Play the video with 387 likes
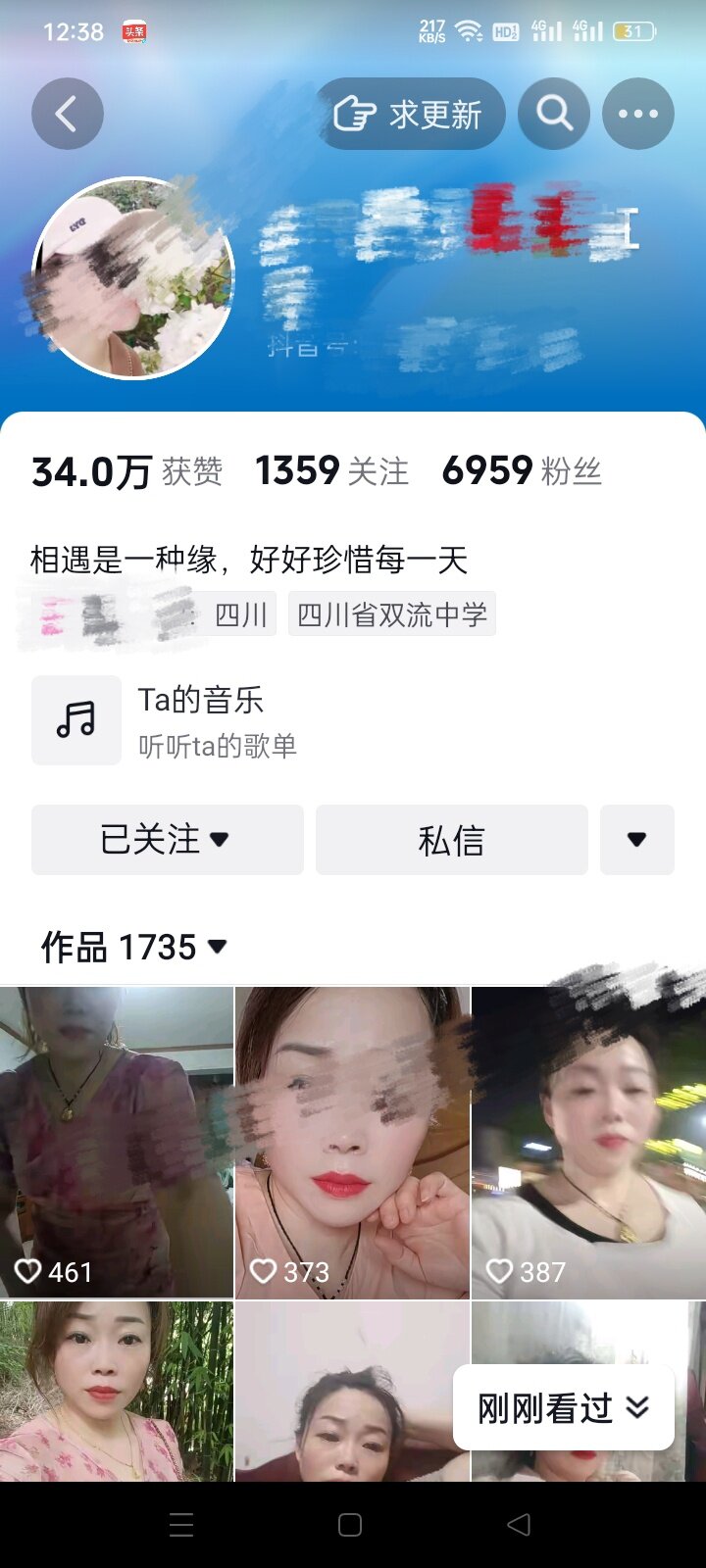The width and height of the screenshot is (706, 1568). coord(588,1142)
